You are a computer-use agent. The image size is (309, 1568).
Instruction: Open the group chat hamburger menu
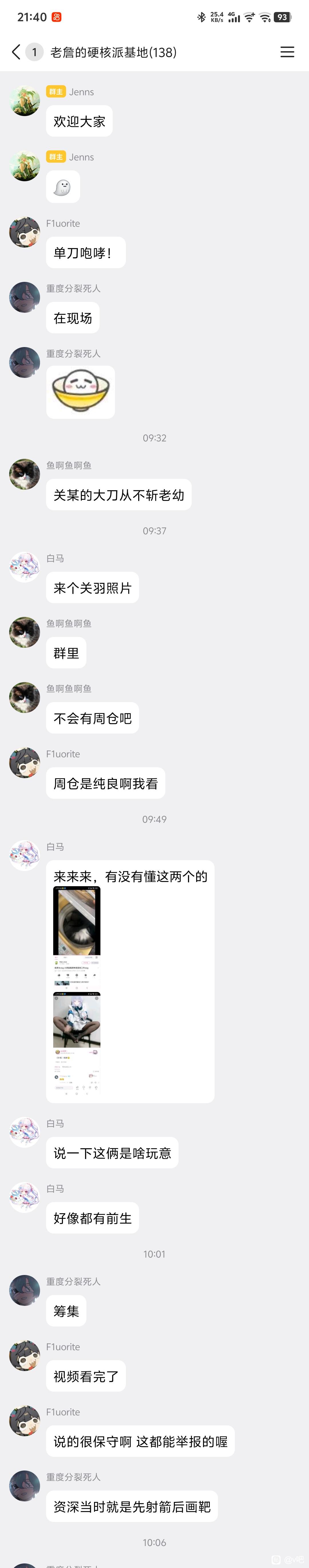pyautogui.click(x=287, y=52)
